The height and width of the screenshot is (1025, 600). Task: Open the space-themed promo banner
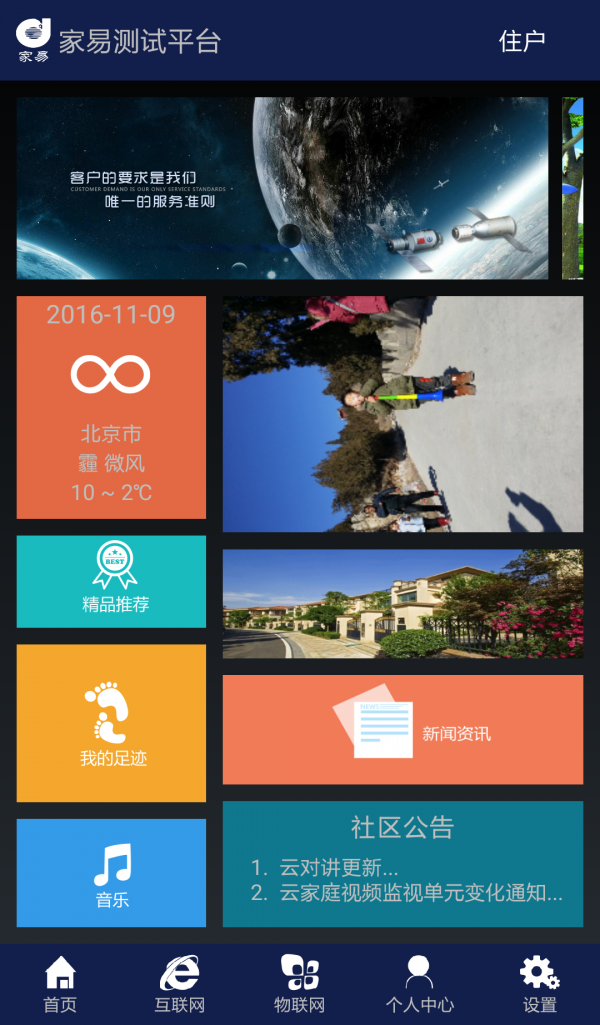[x=282, y=188]
